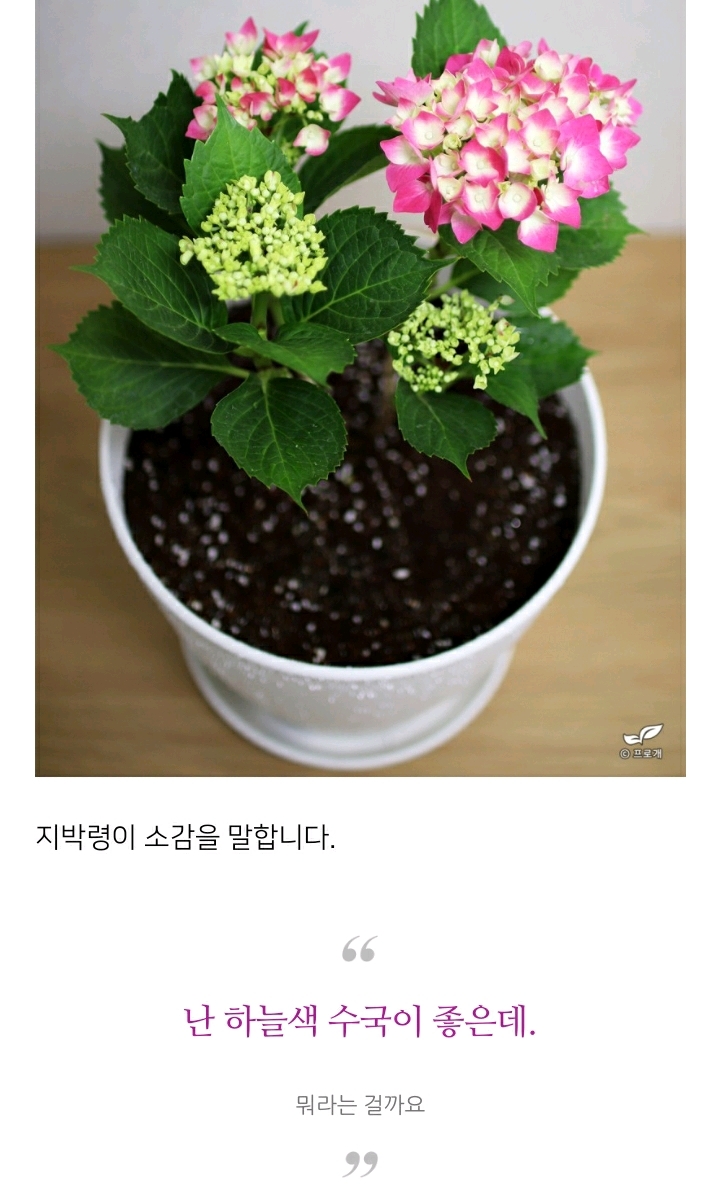The height and width of the screenshot is (1184, 720).
Task: Open the pink hydrangea photo
Action: 360,388
